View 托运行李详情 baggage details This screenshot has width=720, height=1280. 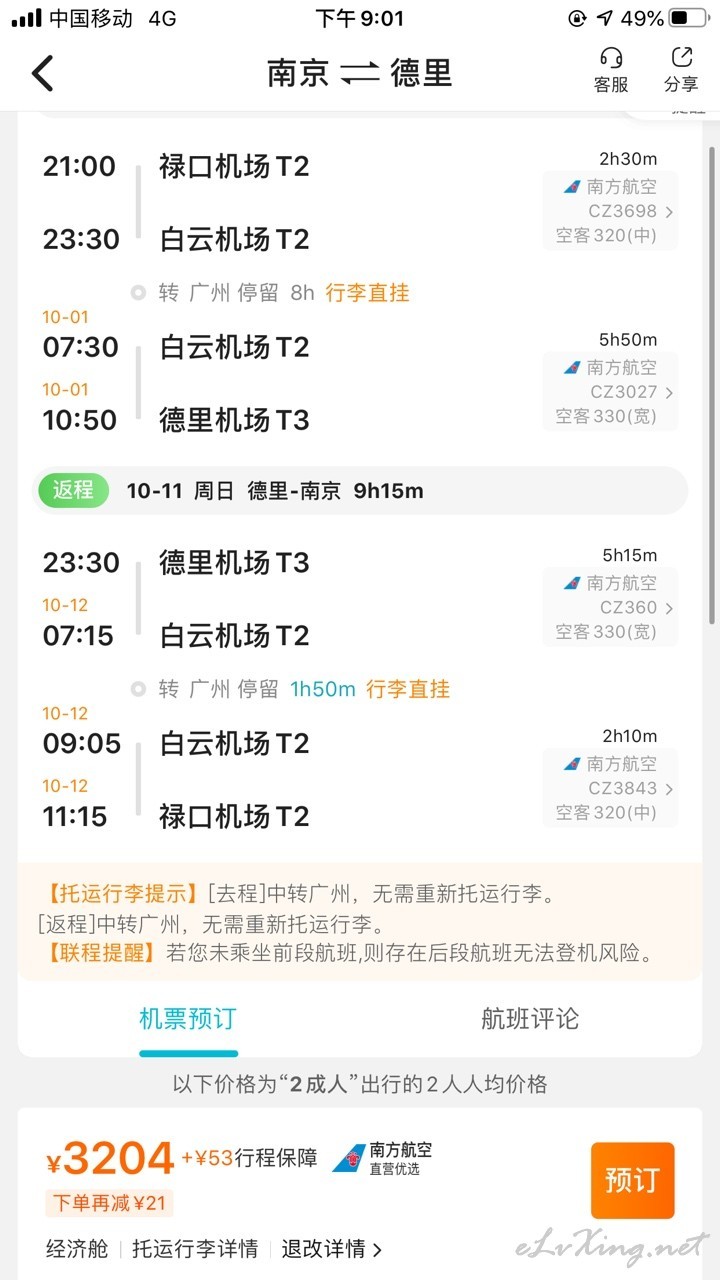[x=195, y=1249]
